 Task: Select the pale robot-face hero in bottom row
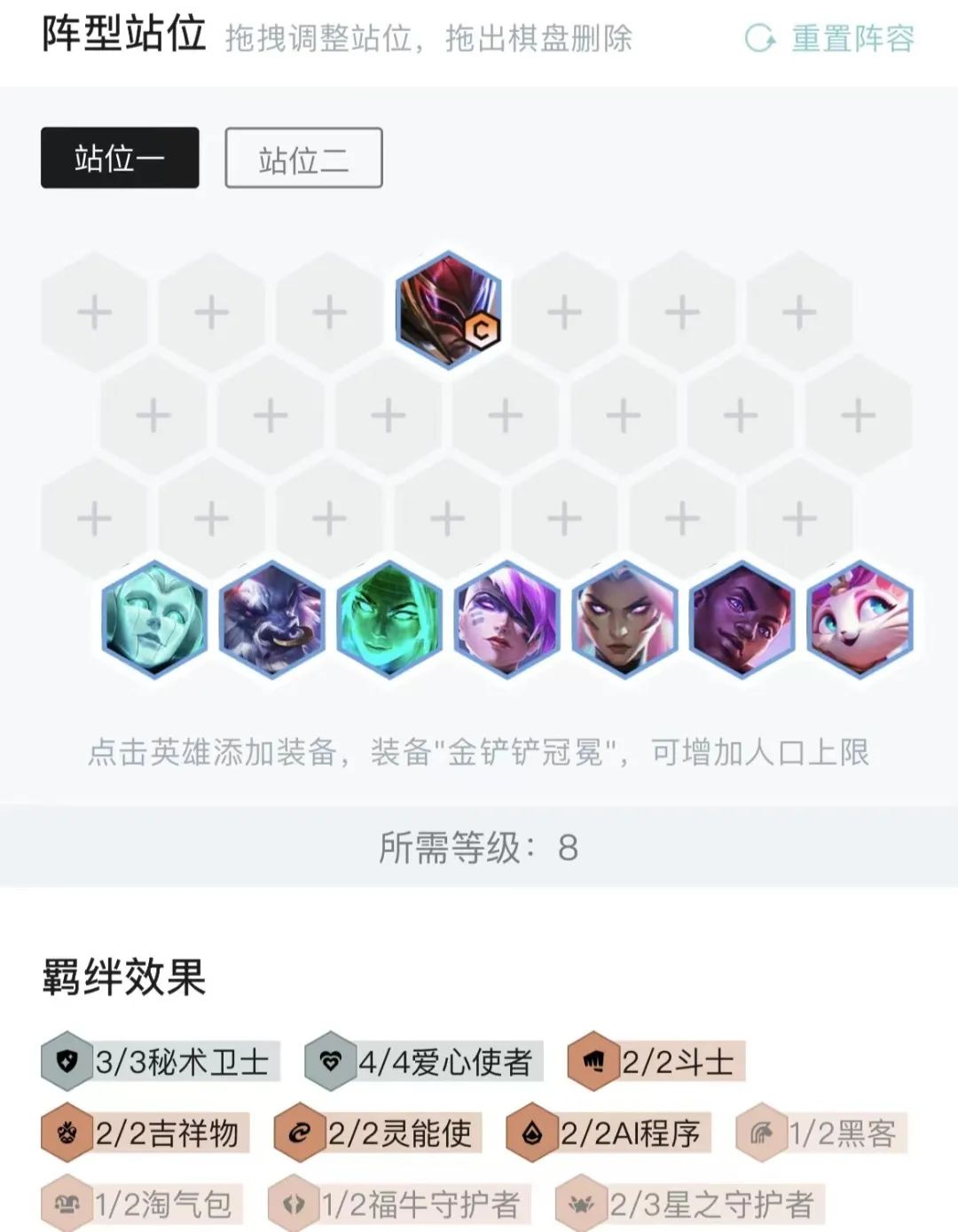[154, 618]
